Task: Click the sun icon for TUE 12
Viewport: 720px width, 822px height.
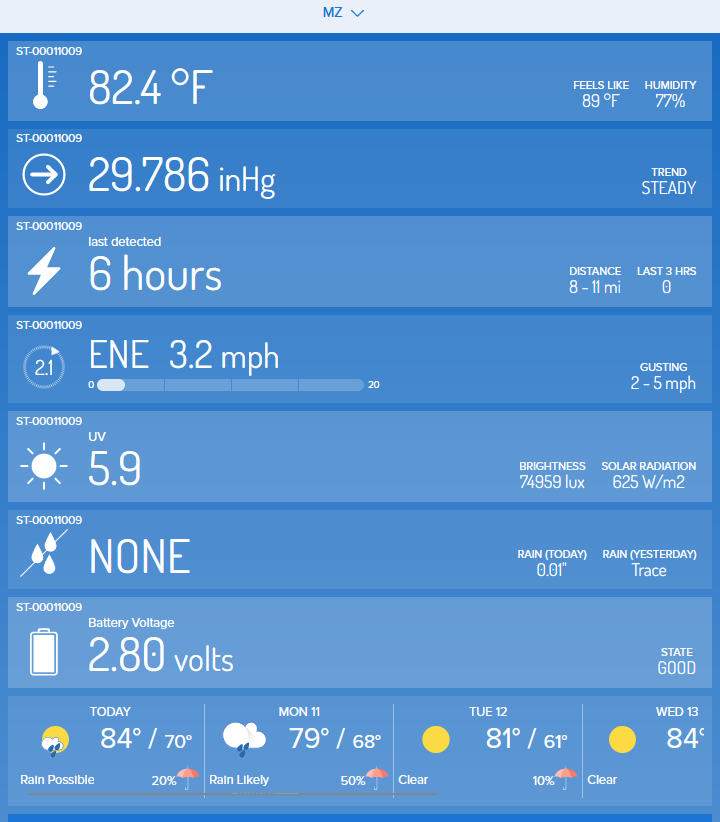Action: (435, 740)
